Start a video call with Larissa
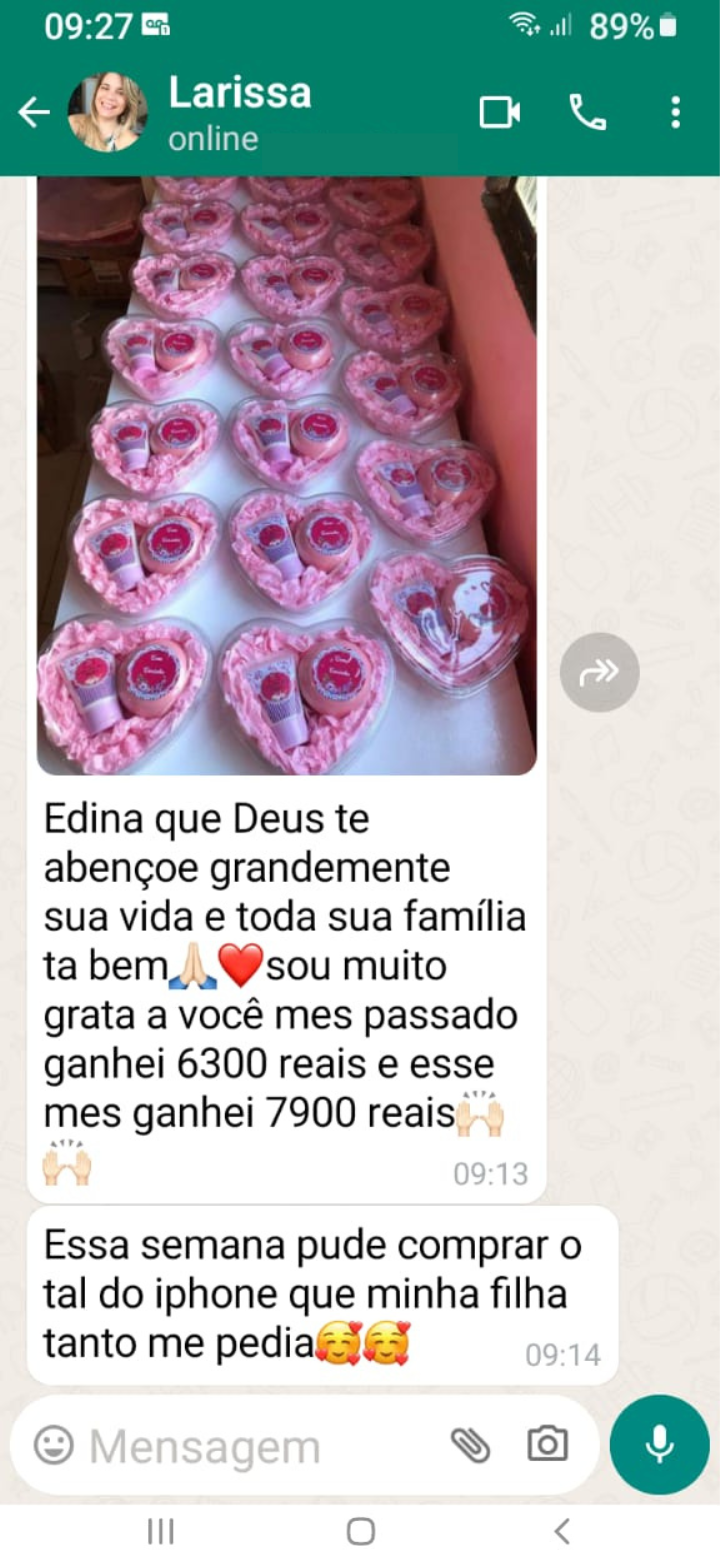 [499, 113]
